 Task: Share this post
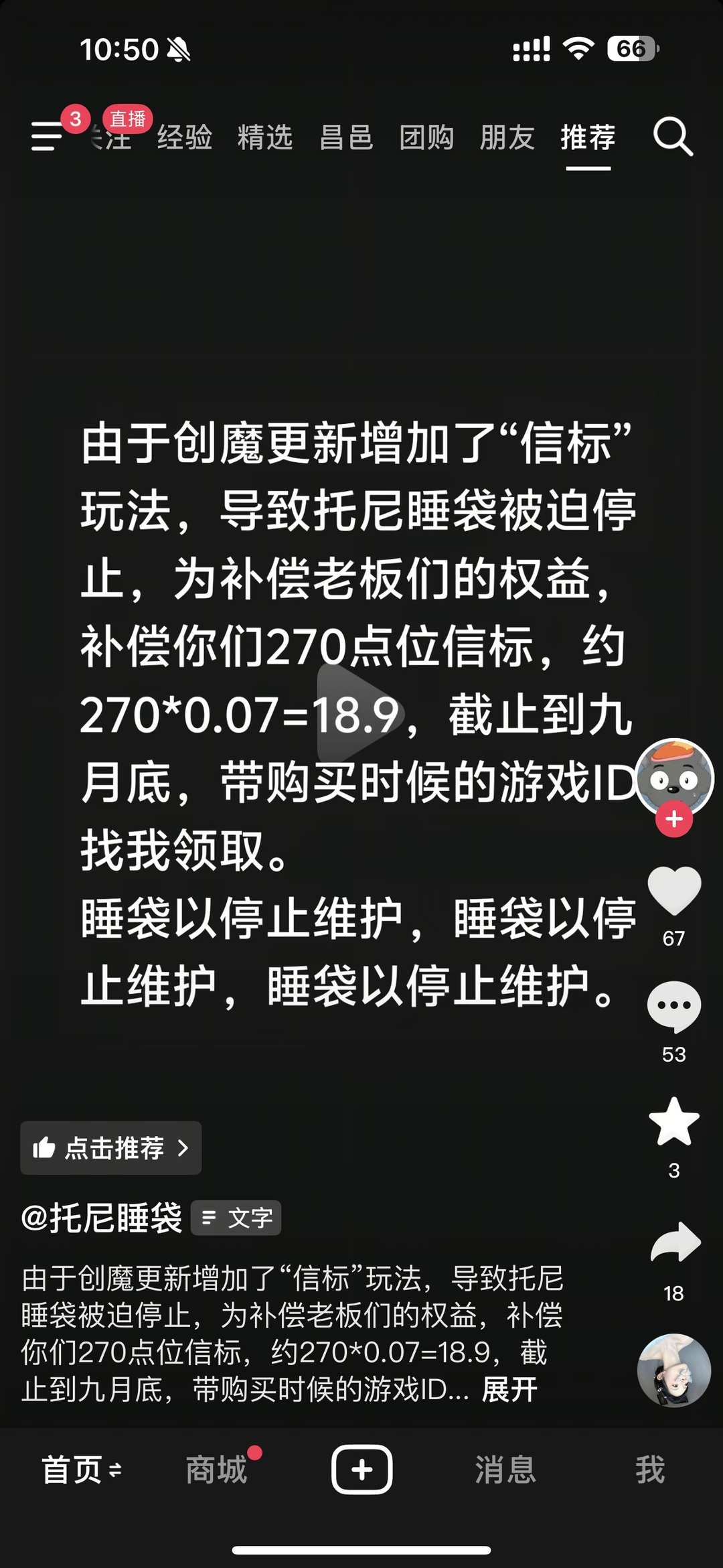tap(675, 1241)
